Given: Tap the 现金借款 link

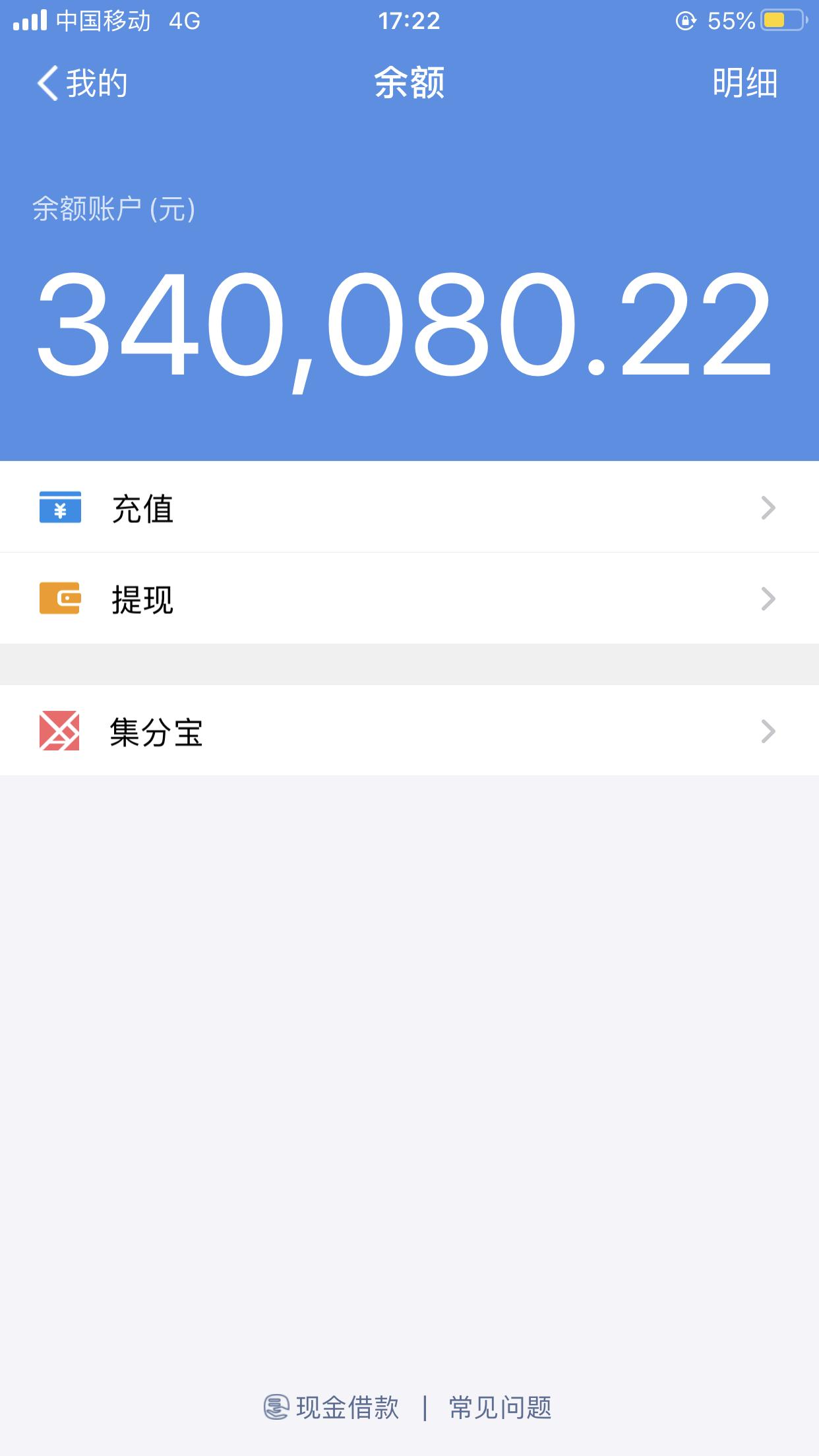Looking at the screenshot, I should [x=332, y=1407].
